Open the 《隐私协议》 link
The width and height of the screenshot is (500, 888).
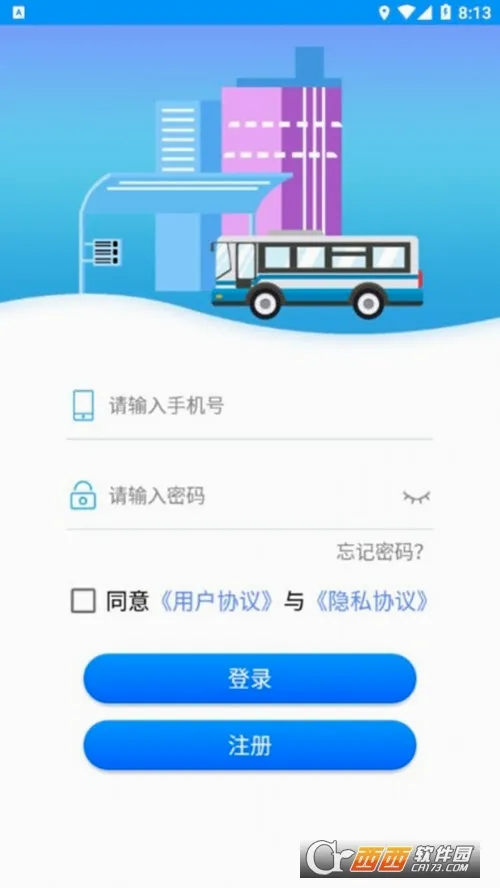pyautogui.click(x=371, y=601)
